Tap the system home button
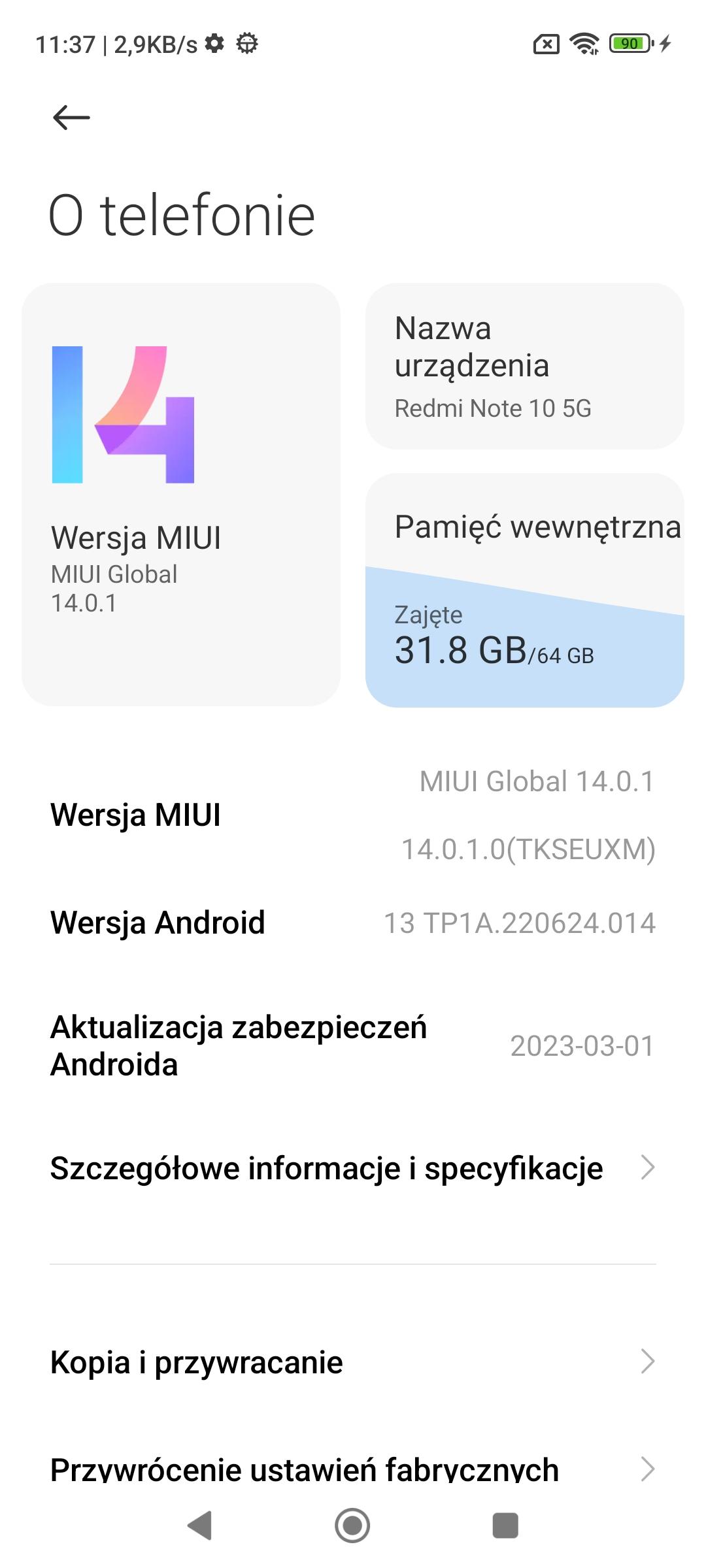This screenshot has width=706, height=1568. pyautogui.click(x=352, y=1526)
